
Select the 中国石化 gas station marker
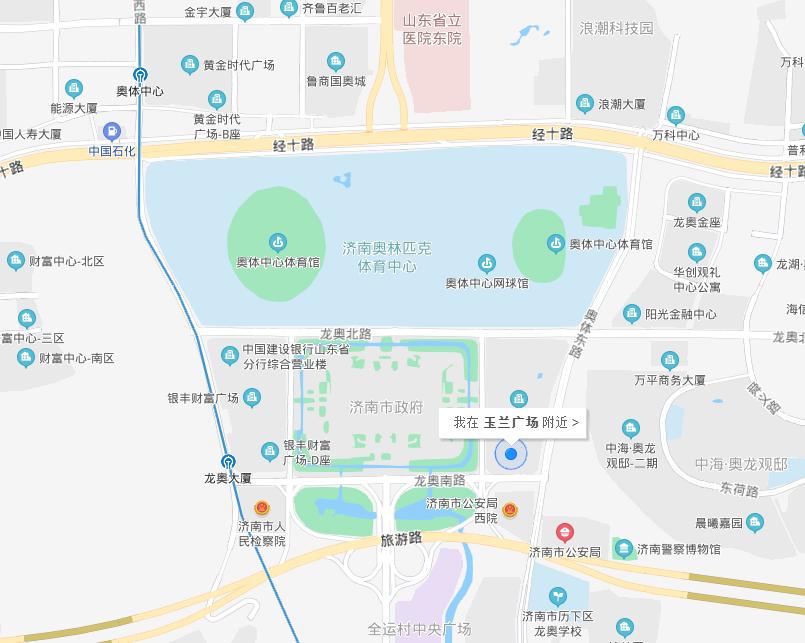tap(112, 131)
